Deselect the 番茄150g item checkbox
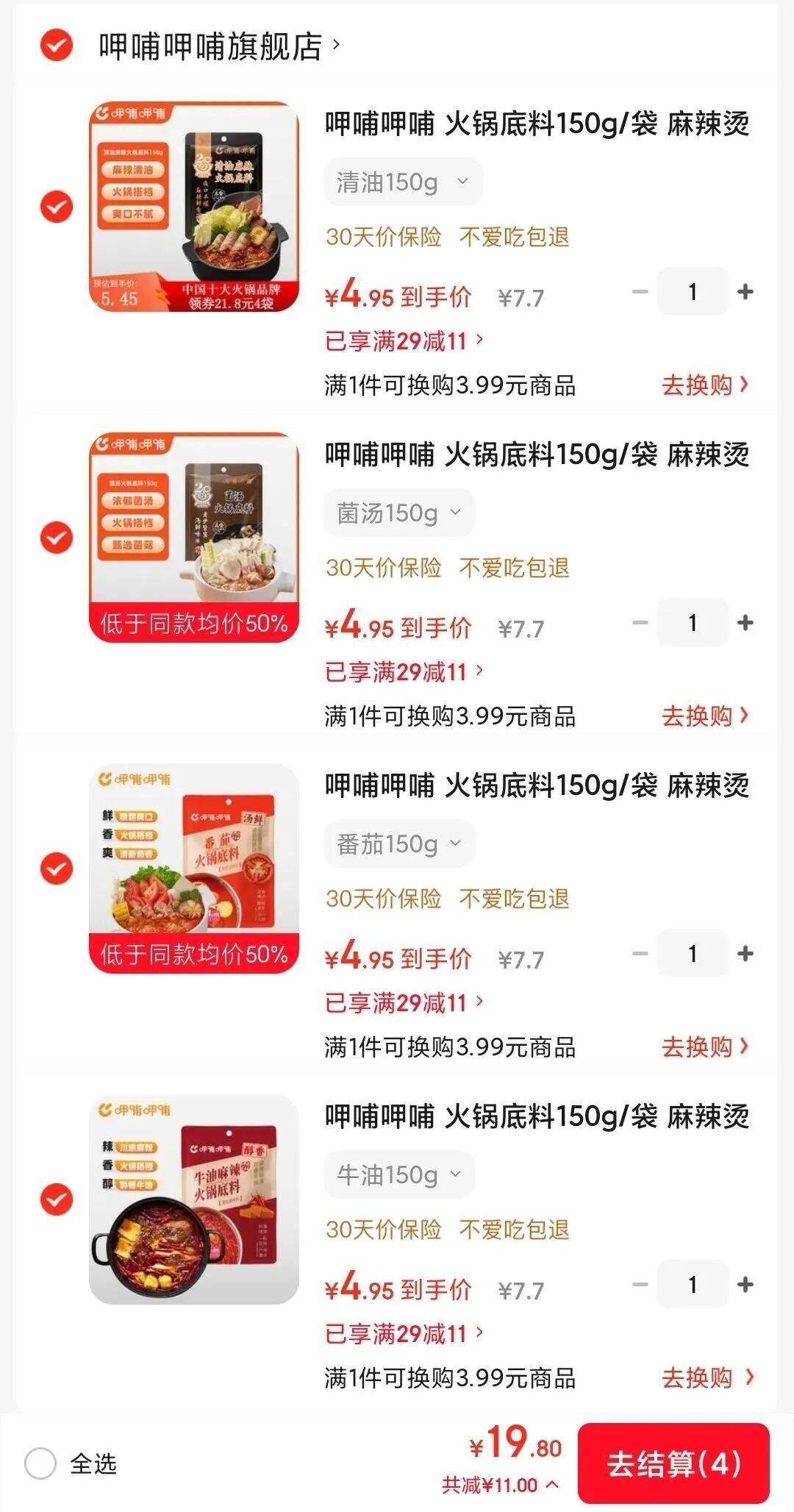Image resolution: width=794 pixels, height=1512 pixels. point(57,869)
